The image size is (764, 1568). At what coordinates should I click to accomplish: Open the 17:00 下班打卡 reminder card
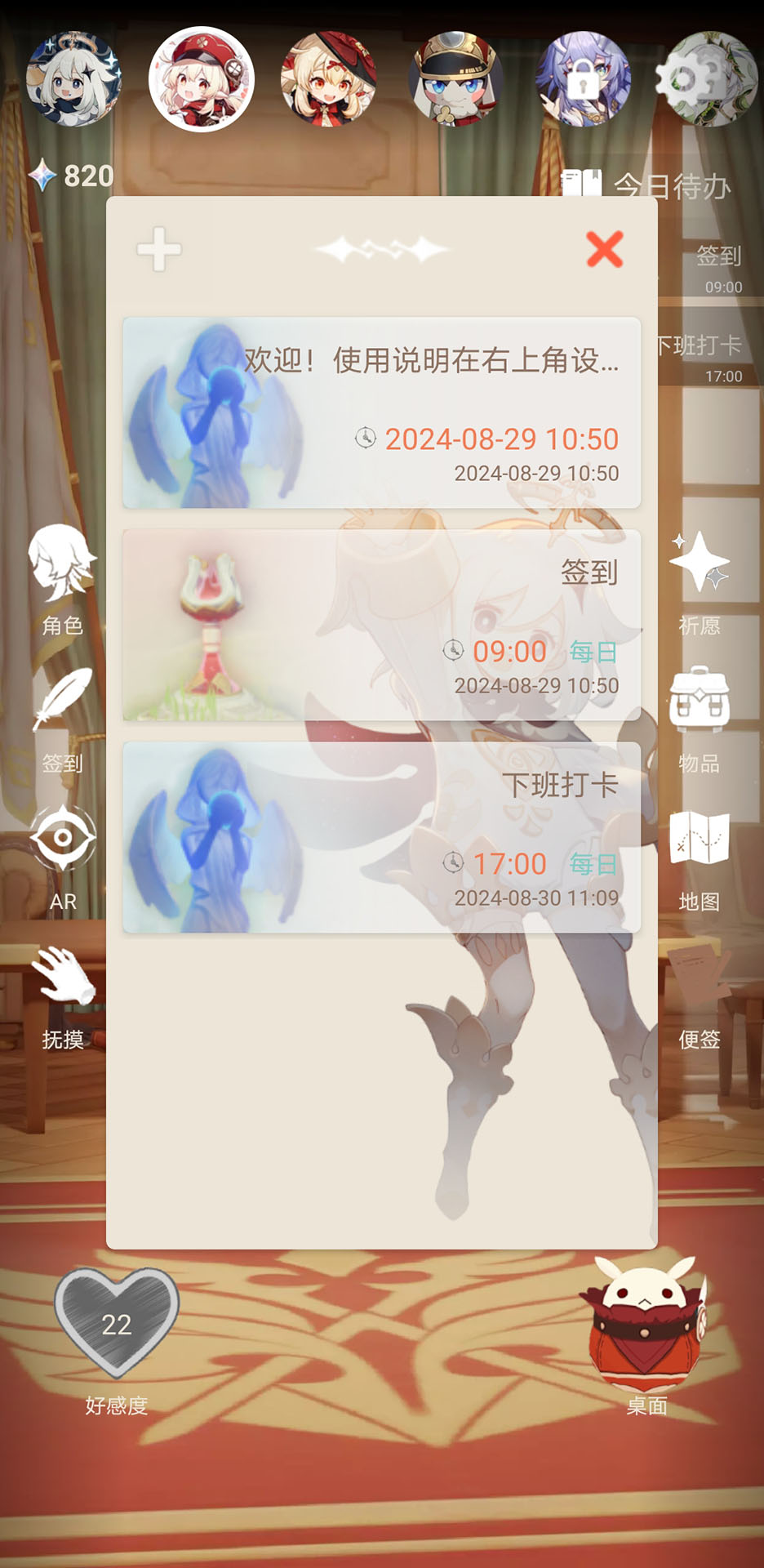(381, 837)
